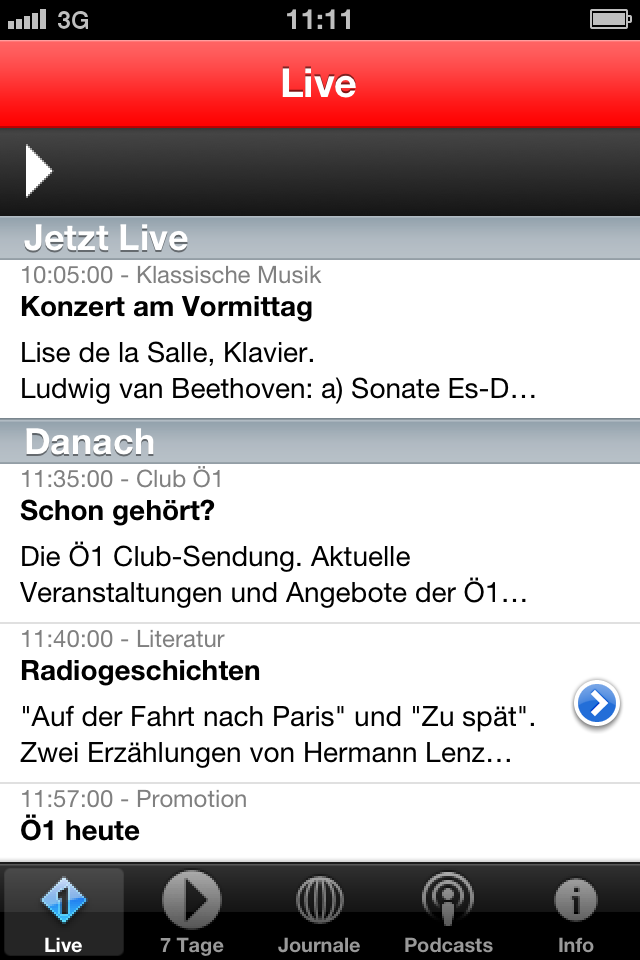Open the Podcasts tab
Screen dimensions: 640x960
coord(448,912)
